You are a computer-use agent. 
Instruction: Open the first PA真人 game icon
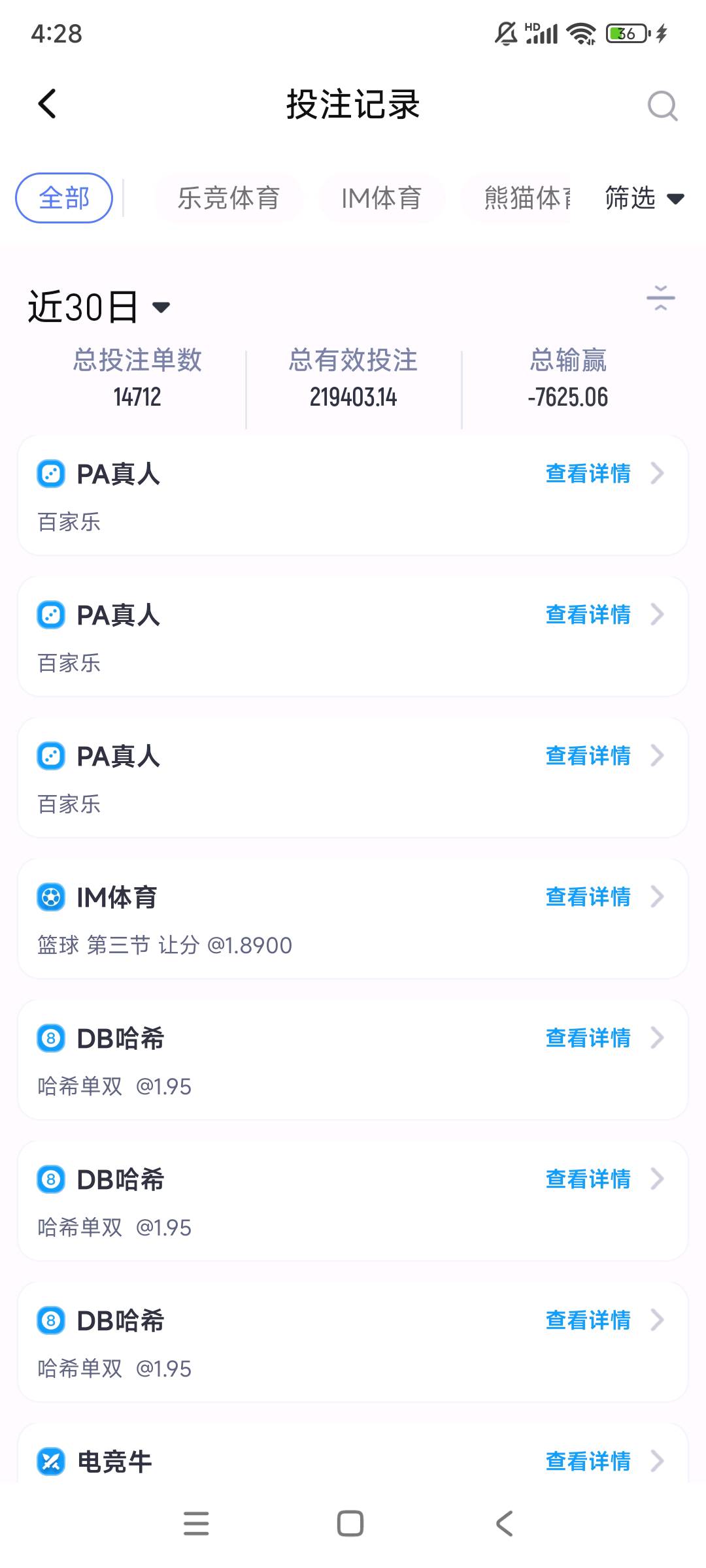[x=50, y=474]
